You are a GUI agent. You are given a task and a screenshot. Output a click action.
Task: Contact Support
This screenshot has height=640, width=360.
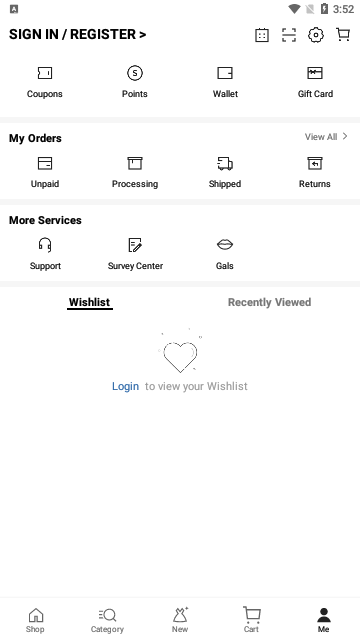tap(45, 254)
